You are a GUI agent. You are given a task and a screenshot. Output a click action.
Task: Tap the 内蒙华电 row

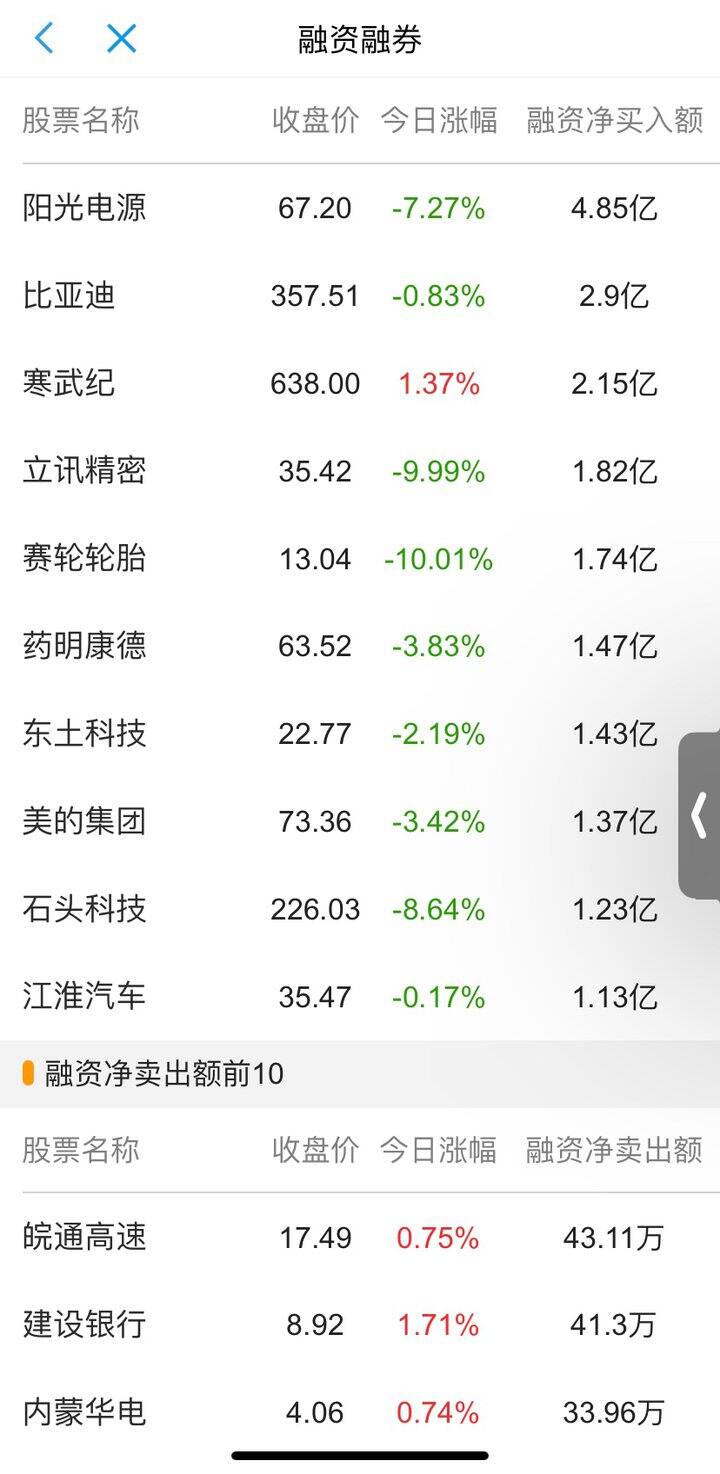360,1413
